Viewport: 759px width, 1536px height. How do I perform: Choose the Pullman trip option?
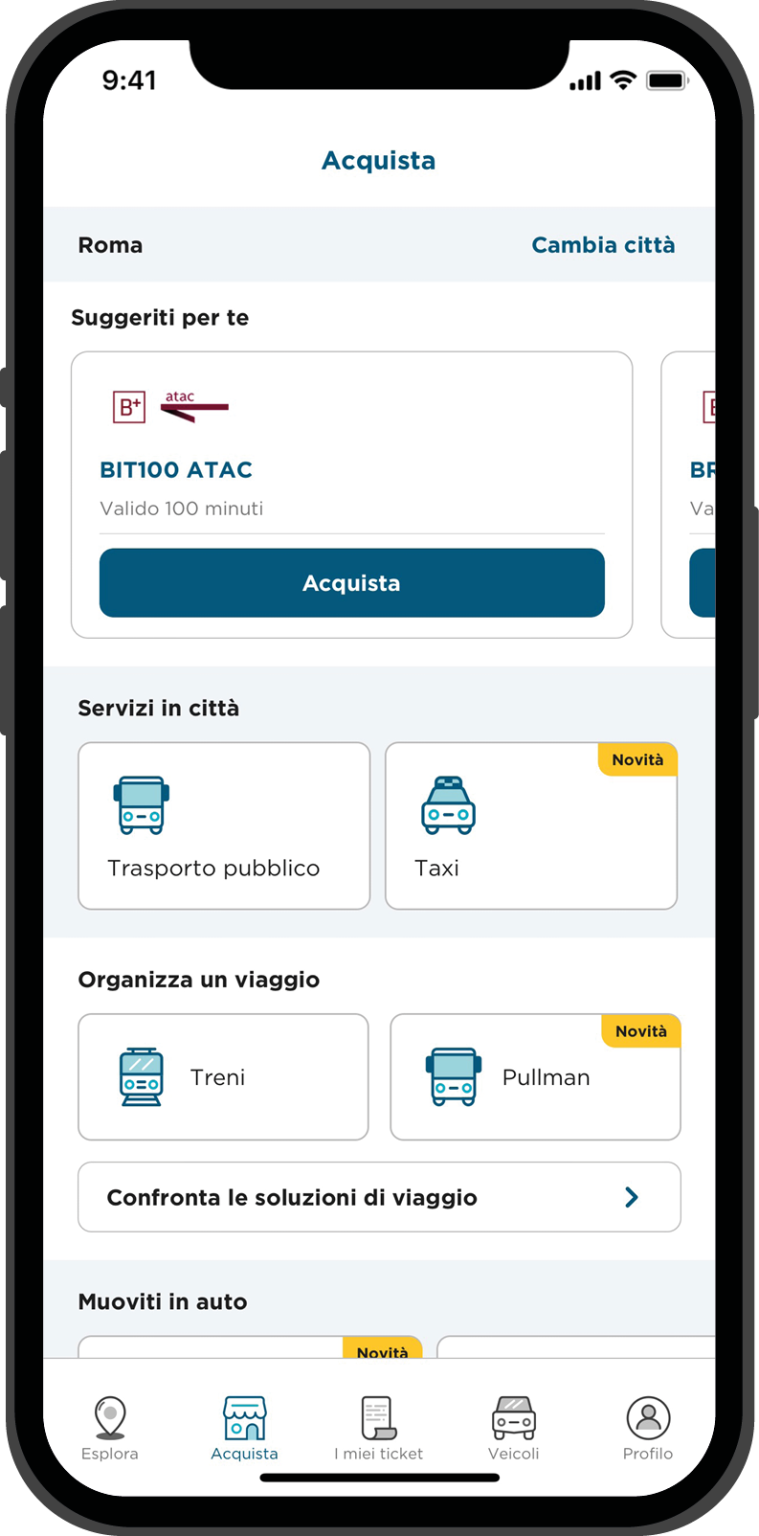(x=535, y=1077)
